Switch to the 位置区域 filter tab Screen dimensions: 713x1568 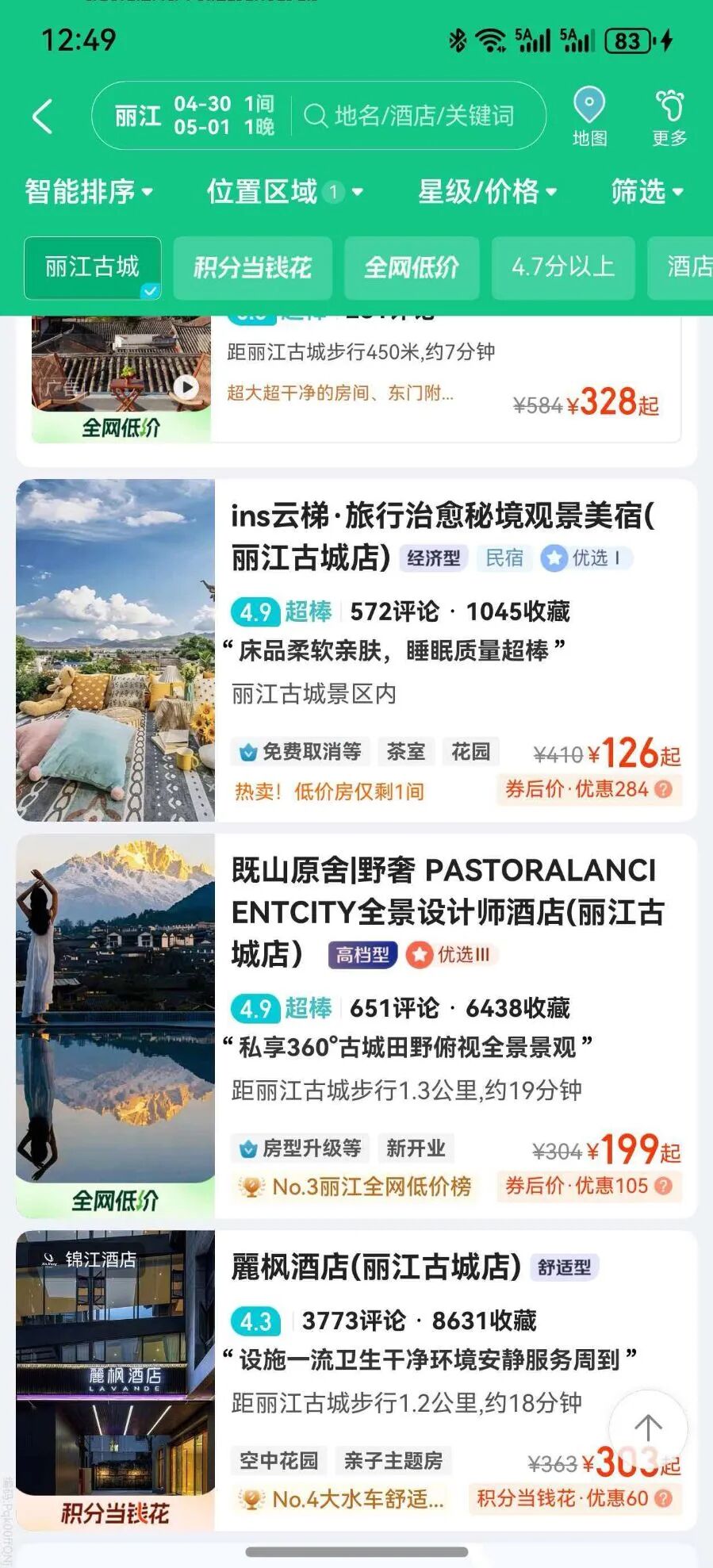(x=283, y=192)
